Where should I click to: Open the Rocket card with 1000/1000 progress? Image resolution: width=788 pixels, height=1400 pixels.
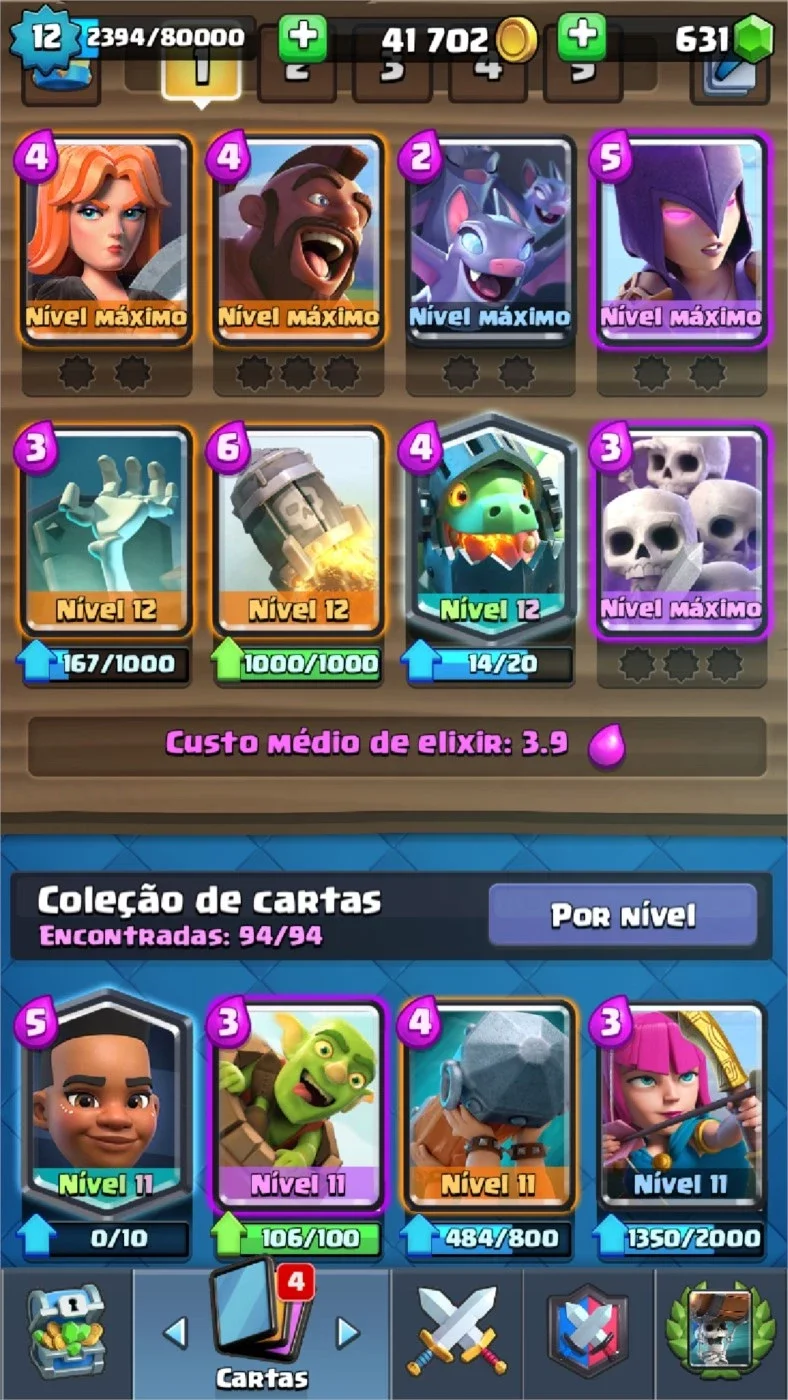298,531
